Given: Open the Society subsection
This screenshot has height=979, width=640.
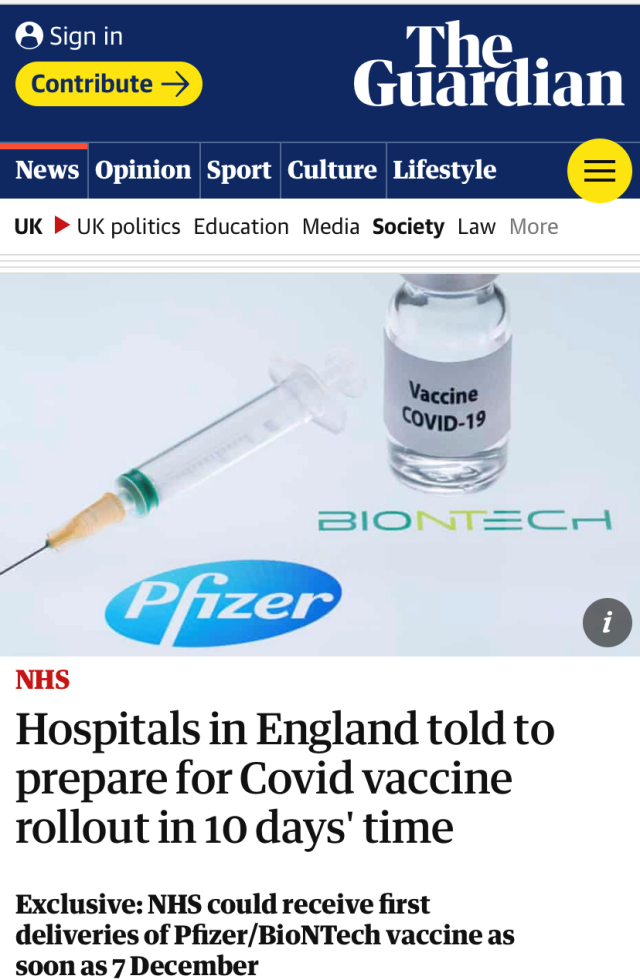Looking at the screenshot, I should pyautogui.click(x=408, y=227).
